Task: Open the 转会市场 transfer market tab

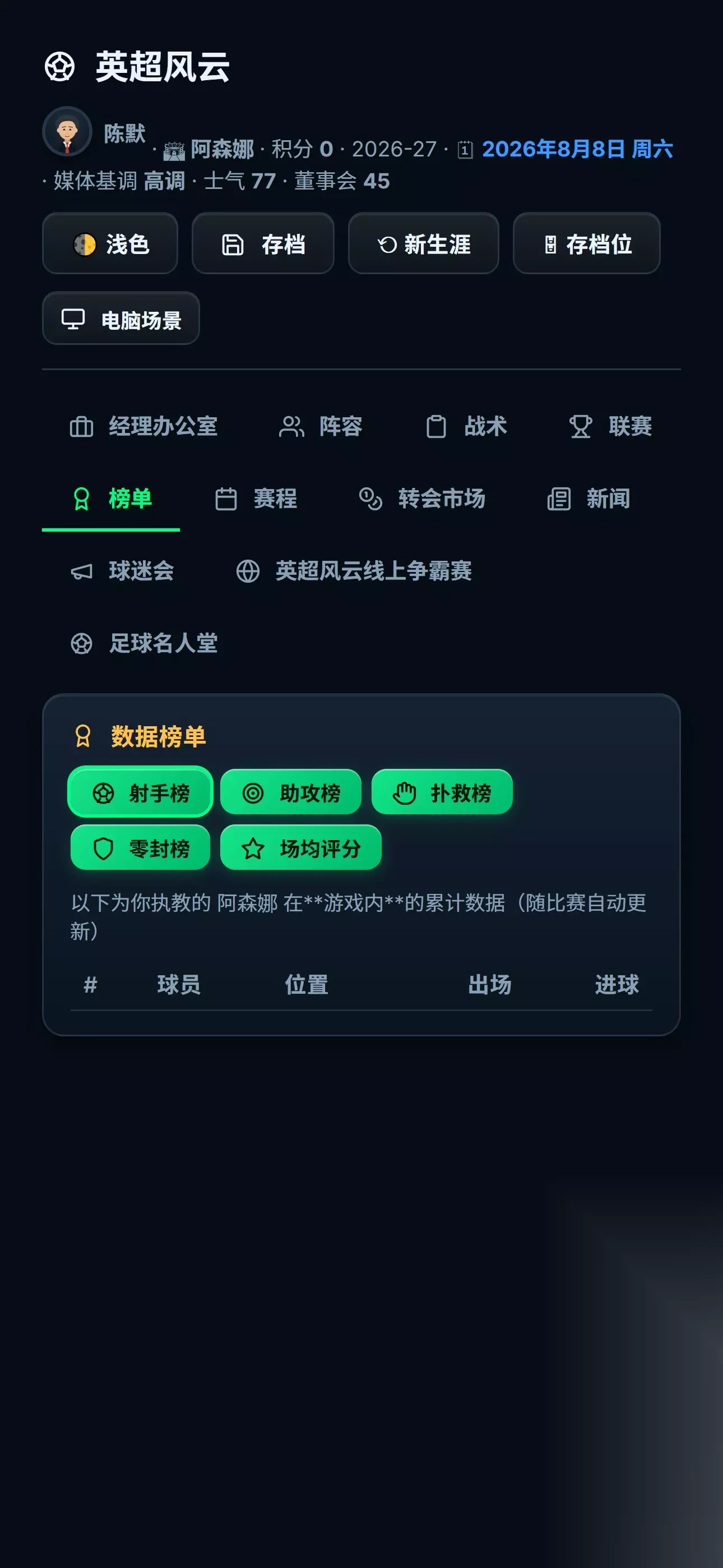Action: coord(421,499)
